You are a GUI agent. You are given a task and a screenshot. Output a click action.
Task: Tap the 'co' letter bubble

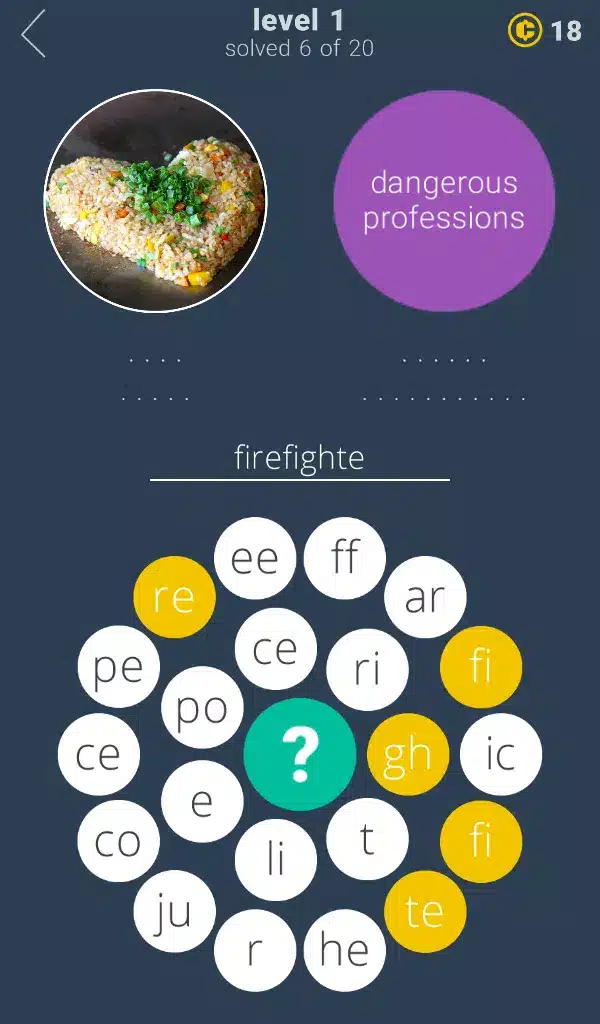click(x=118, y=842)
